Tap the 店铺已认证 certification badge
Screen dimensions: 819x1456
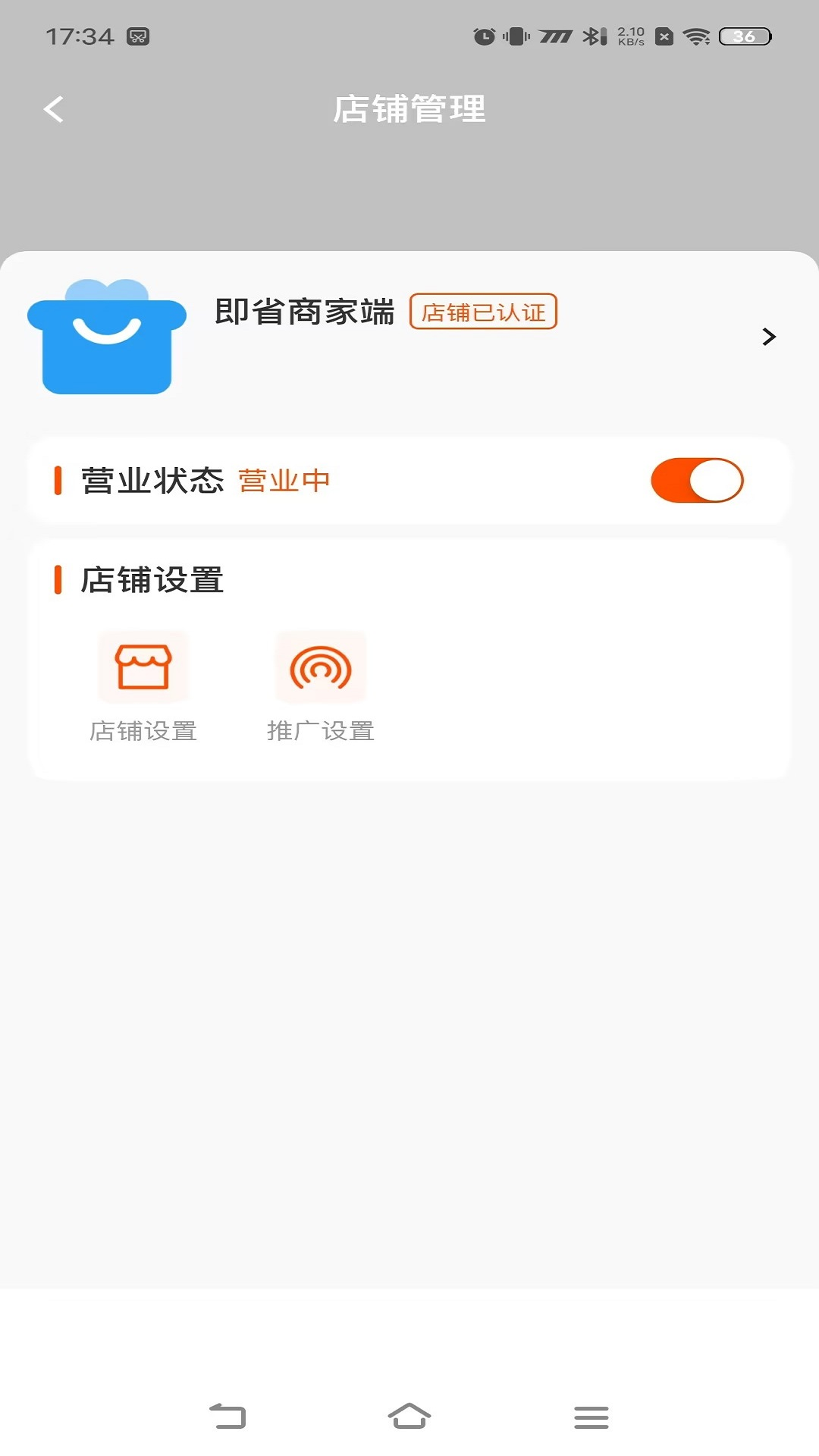click(x=483, y=312)
